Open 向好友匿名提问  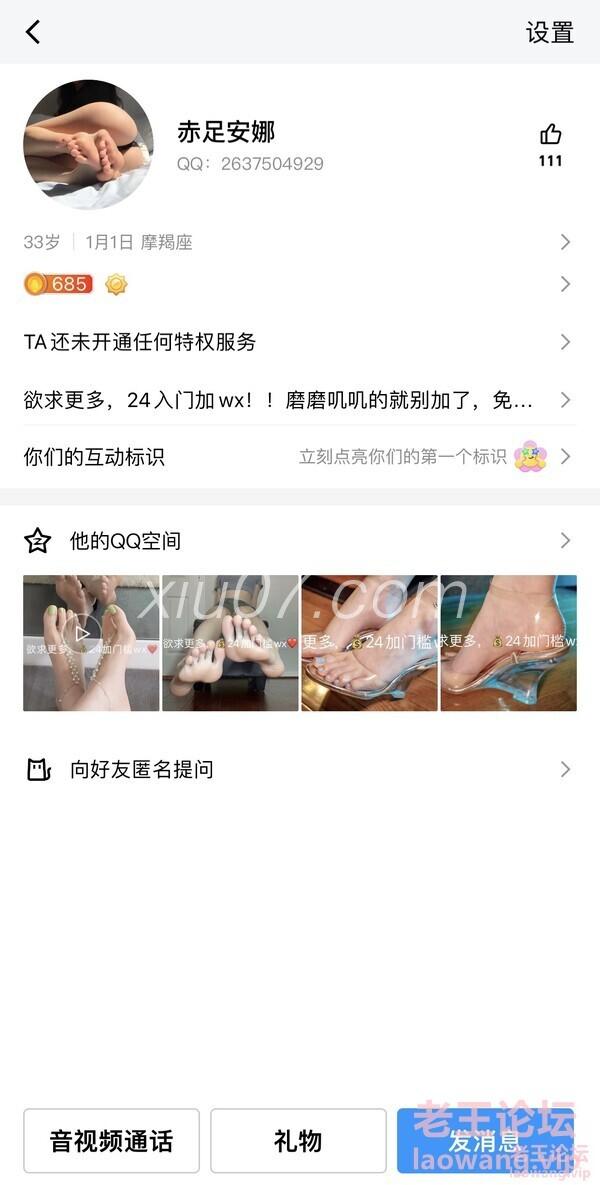pos(298,769)
